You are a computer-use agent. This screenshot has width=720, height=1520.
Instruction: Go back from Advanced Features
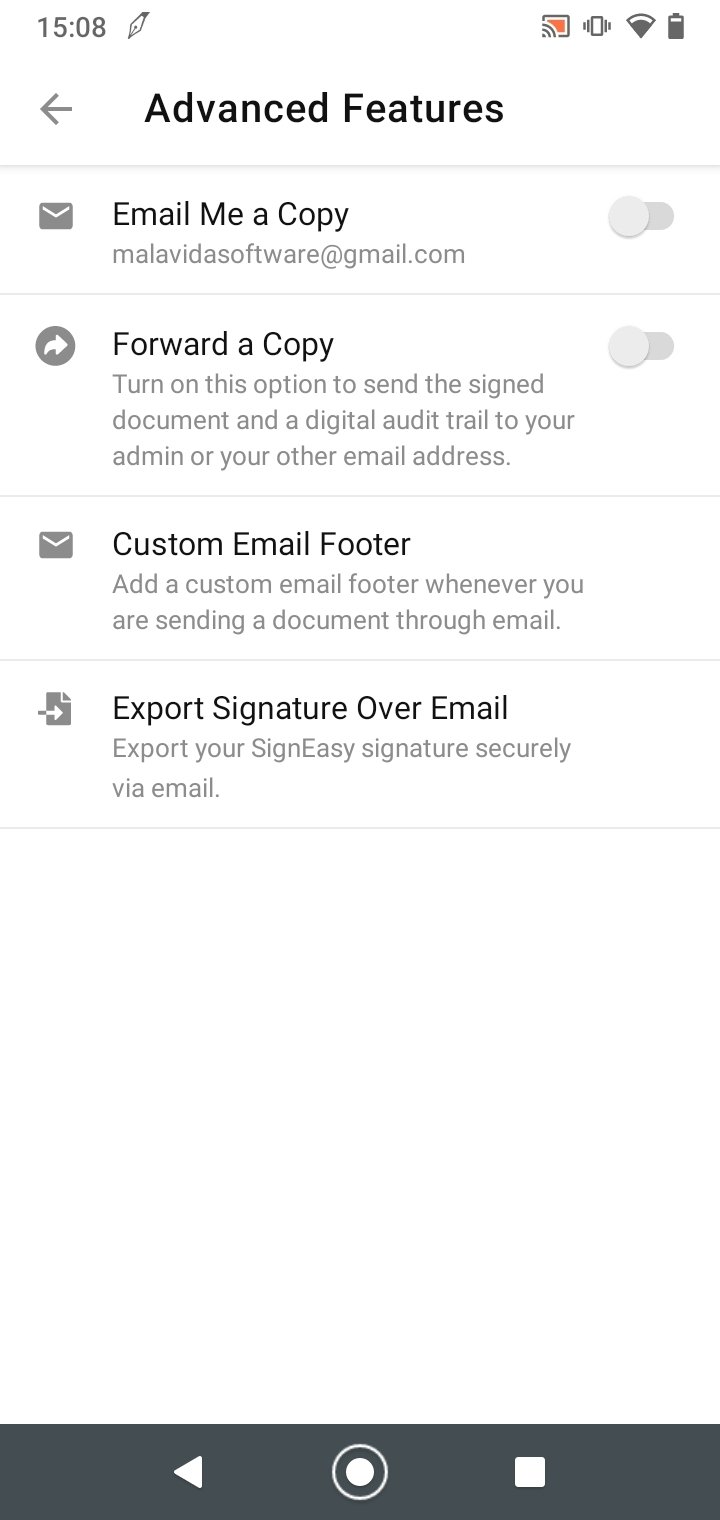tap(56, 109)
